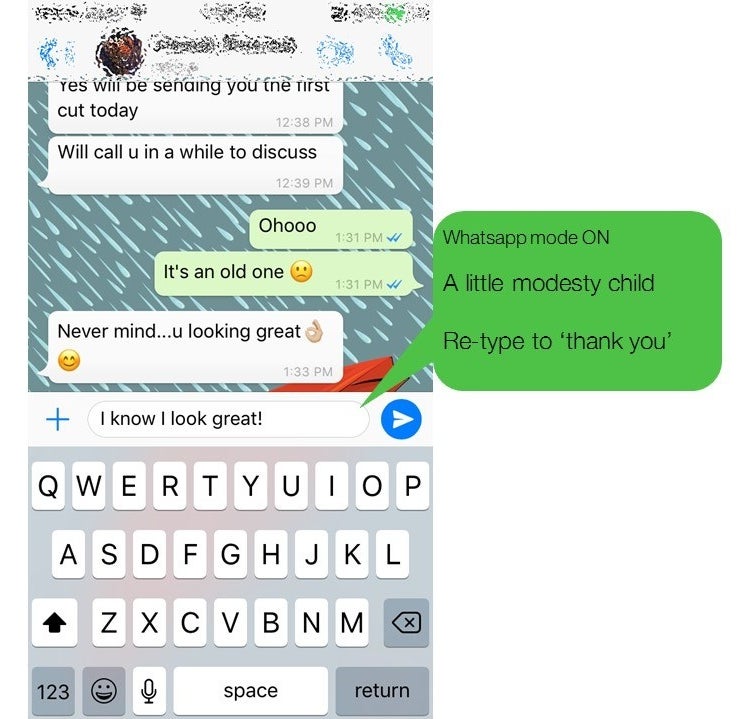Screen dimensions: 749x719
Task: Tap the space bar
Action: pyautogui.click(x=250, y=691)
